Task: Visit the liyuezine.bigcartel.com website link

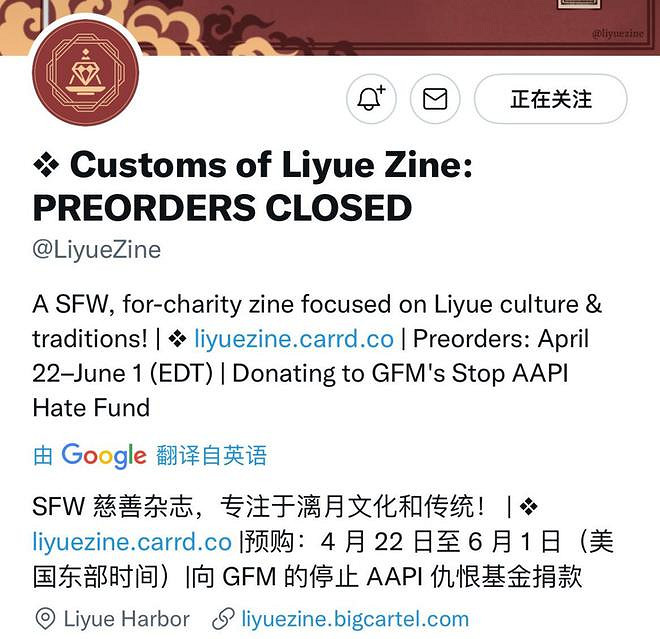Action: [355, 618]
